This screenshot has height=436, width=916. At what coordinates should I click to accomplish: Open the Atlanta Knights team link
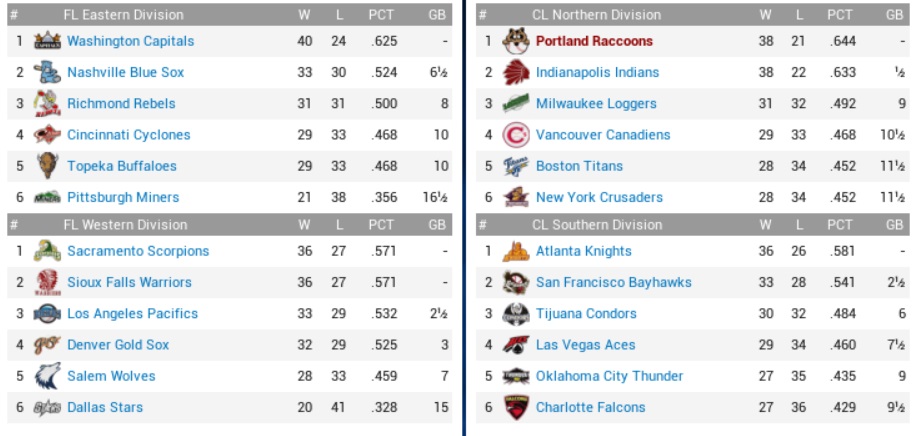coord(584,251)
